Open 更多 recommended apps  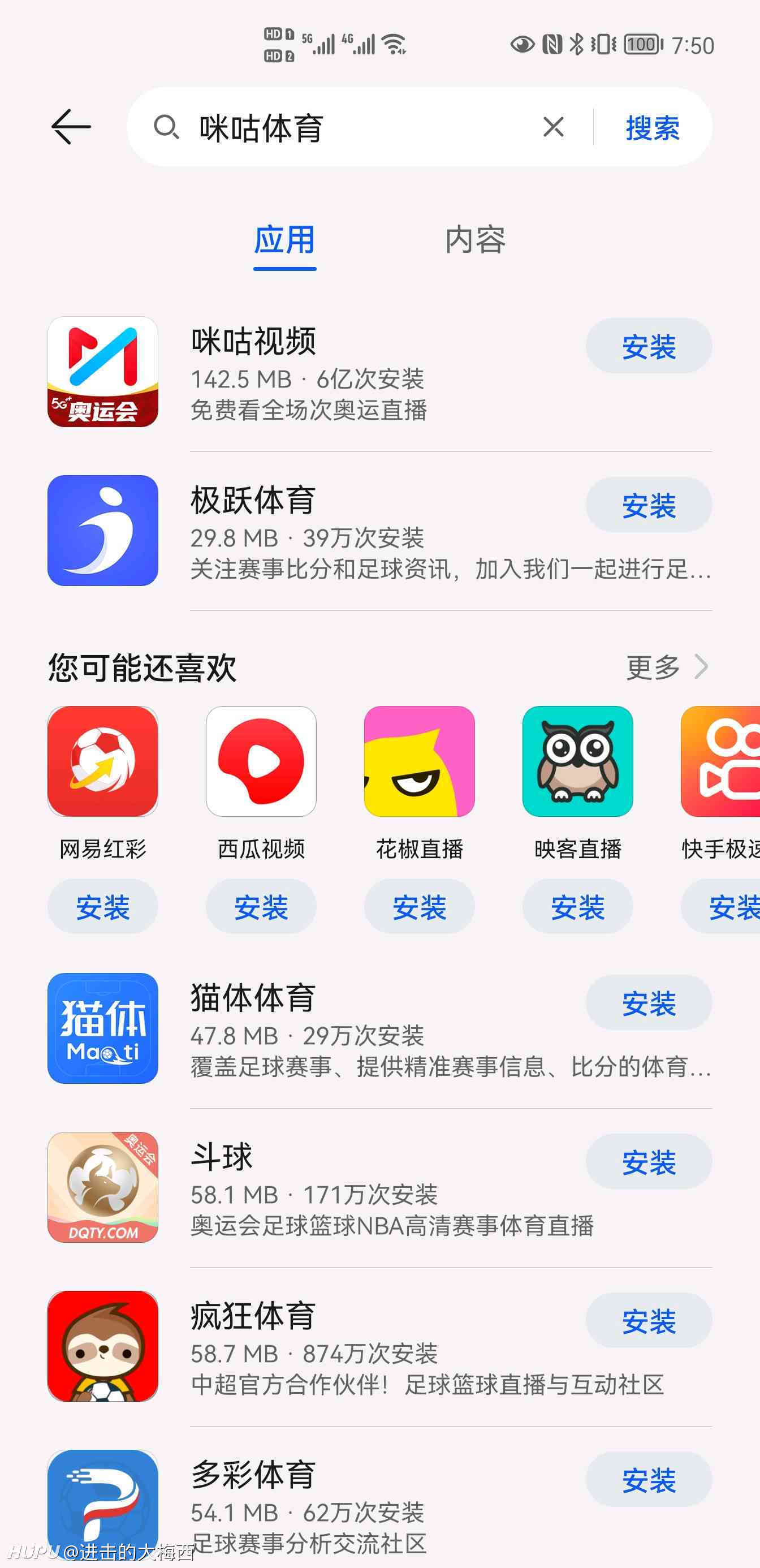[x=667, y=667]
